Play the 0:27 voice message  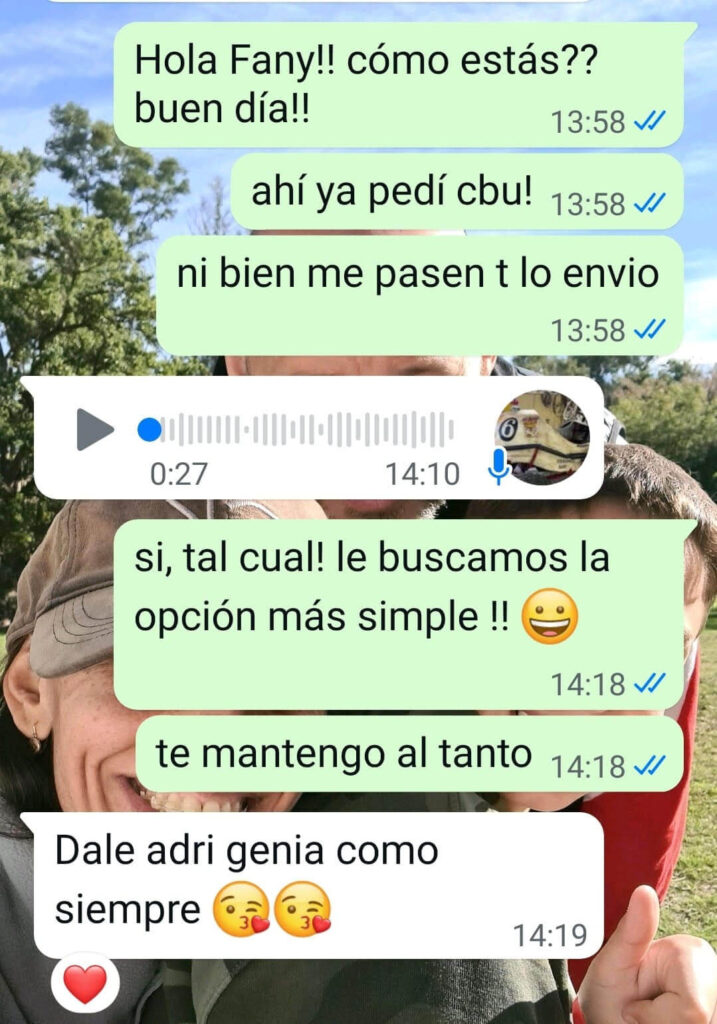point(94,430)
